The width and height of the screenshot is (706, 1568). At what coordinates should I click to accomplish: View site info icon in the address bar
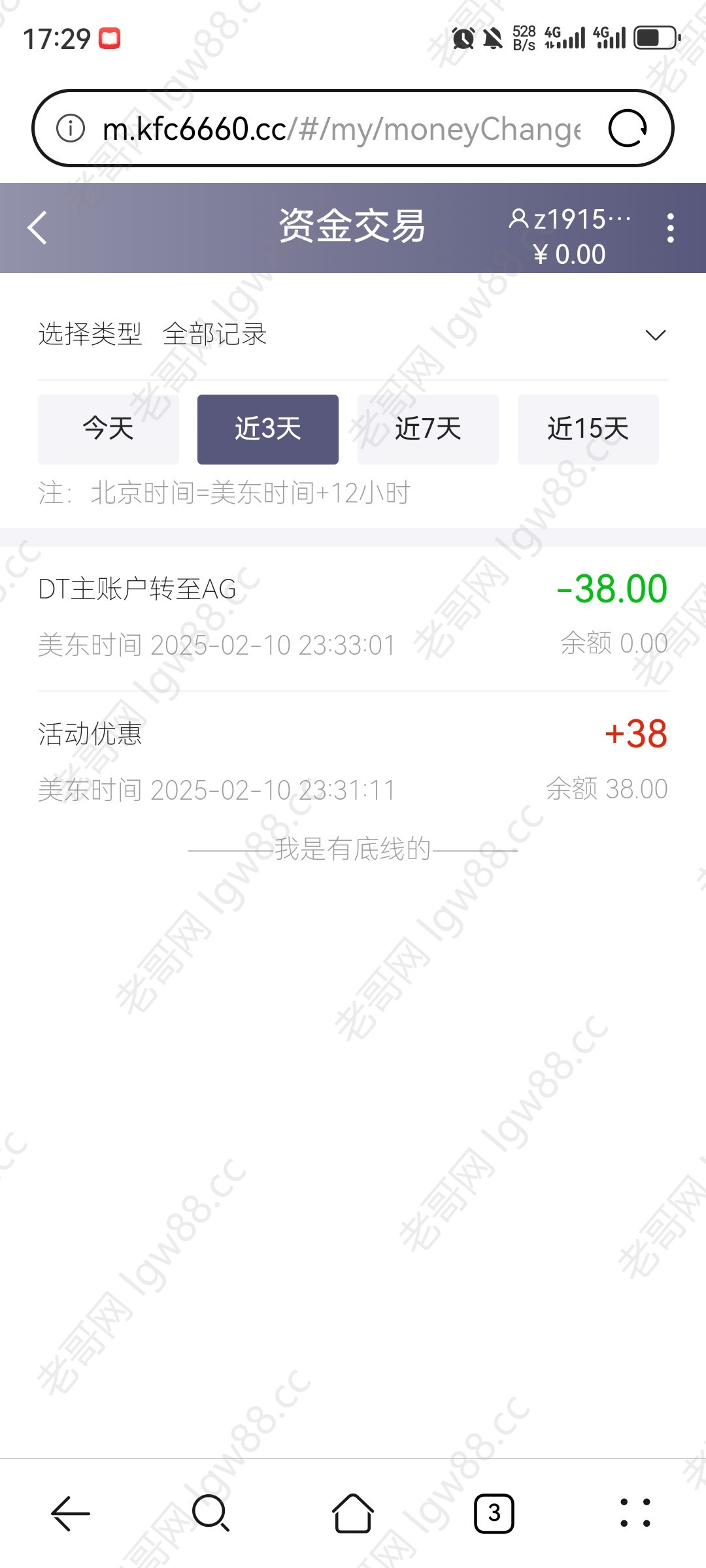click(x=71, y=128)
